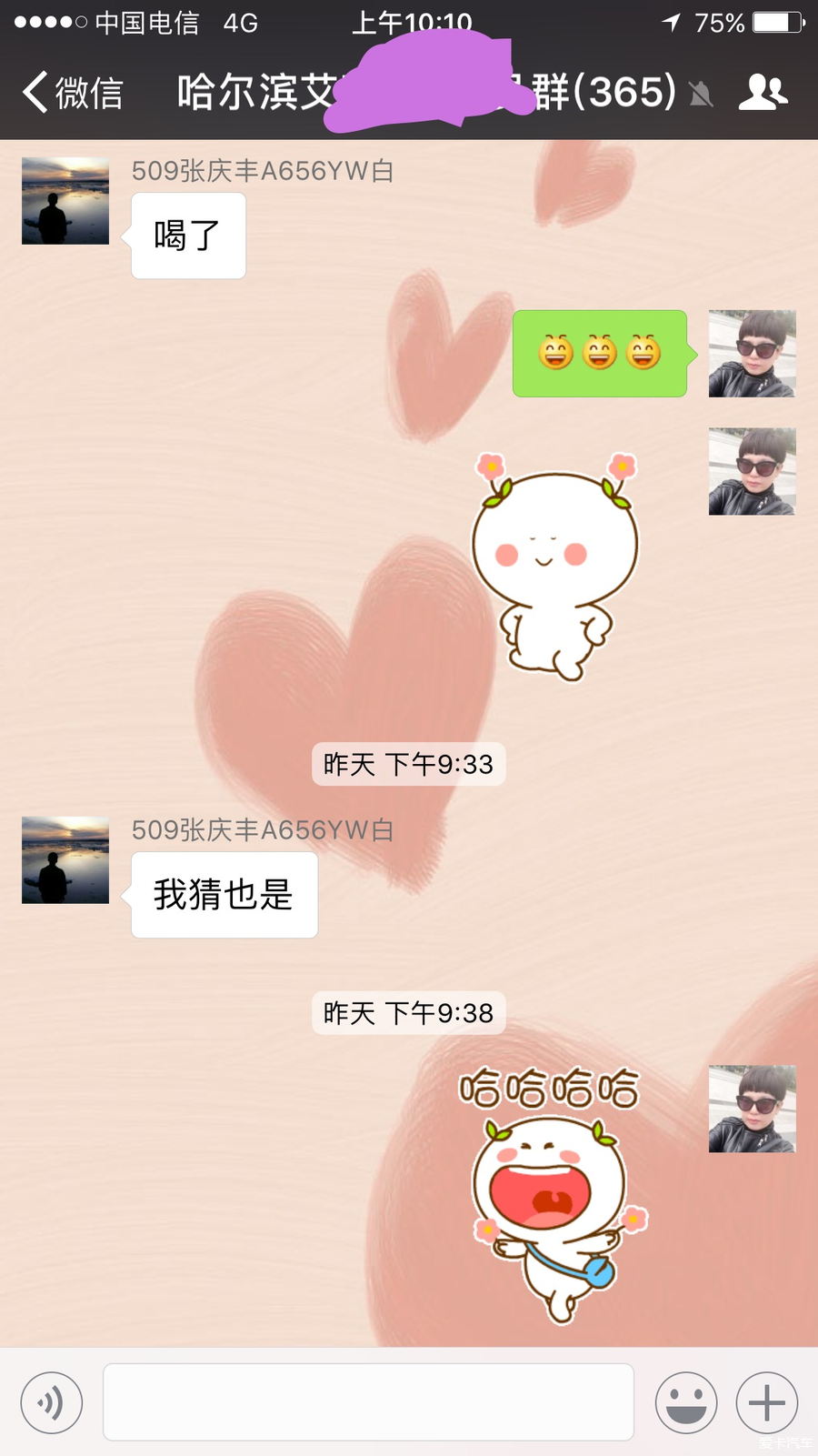Open avatar of sender of 喝了
This screenshot has width=818, height=1456.
pyautogui.click(x=65, y=201)
